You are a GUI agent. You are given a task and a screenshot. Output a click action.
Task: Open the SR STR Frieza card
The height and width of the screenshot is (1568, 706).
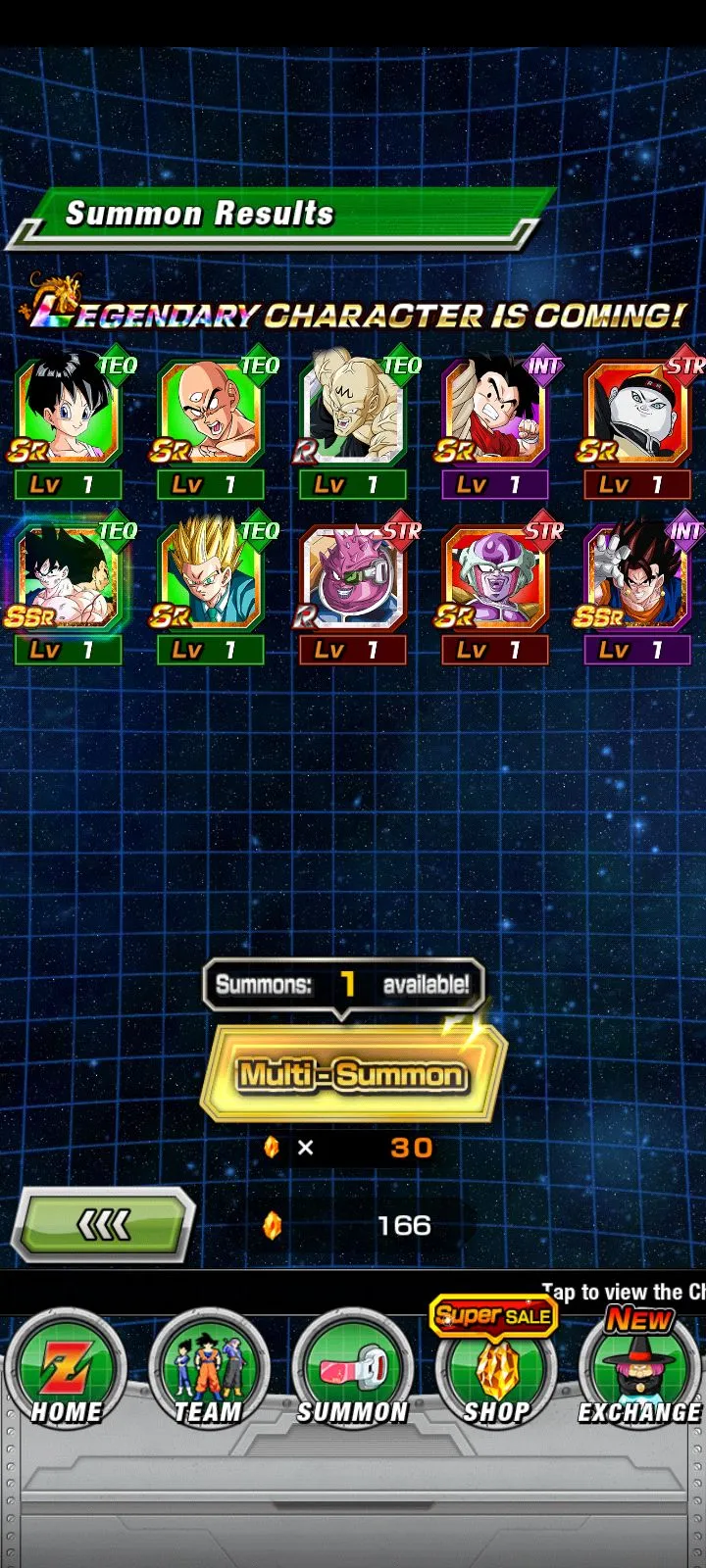494,580
